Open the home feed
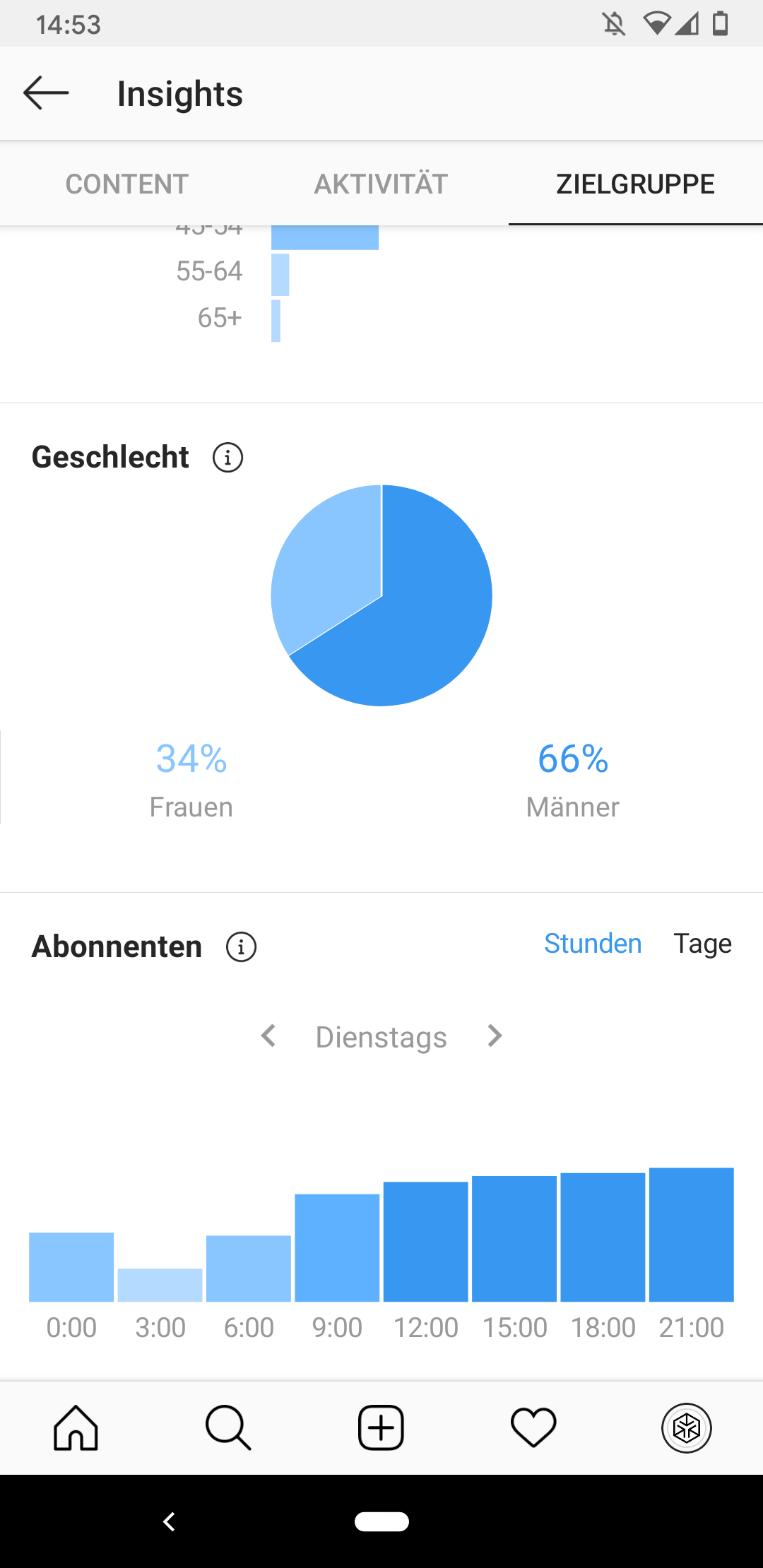The width and height of the screenshot is (763, 1568). (x=76, y=1427)
